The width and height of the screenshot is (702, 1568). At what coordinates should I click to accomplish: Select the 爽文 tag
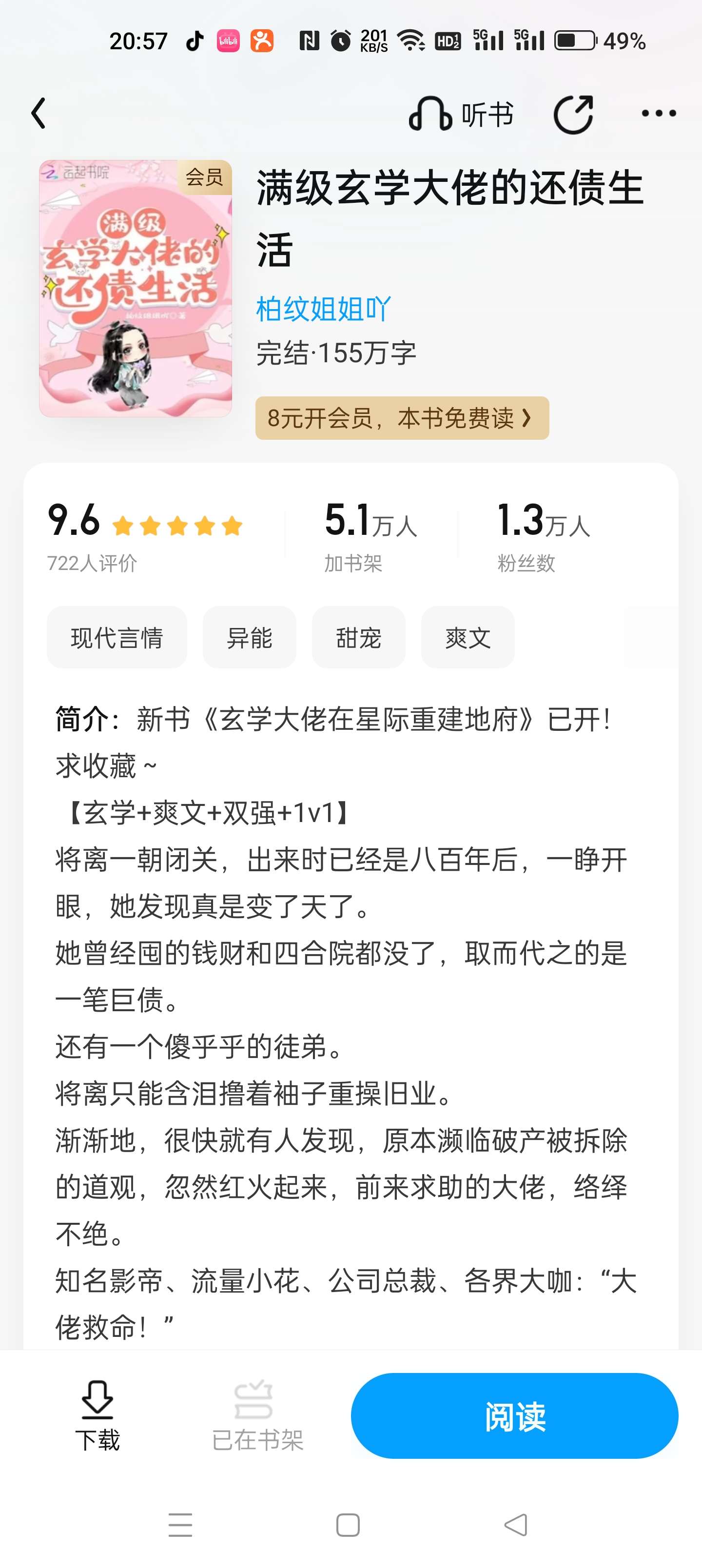click(x=468, y=637)
